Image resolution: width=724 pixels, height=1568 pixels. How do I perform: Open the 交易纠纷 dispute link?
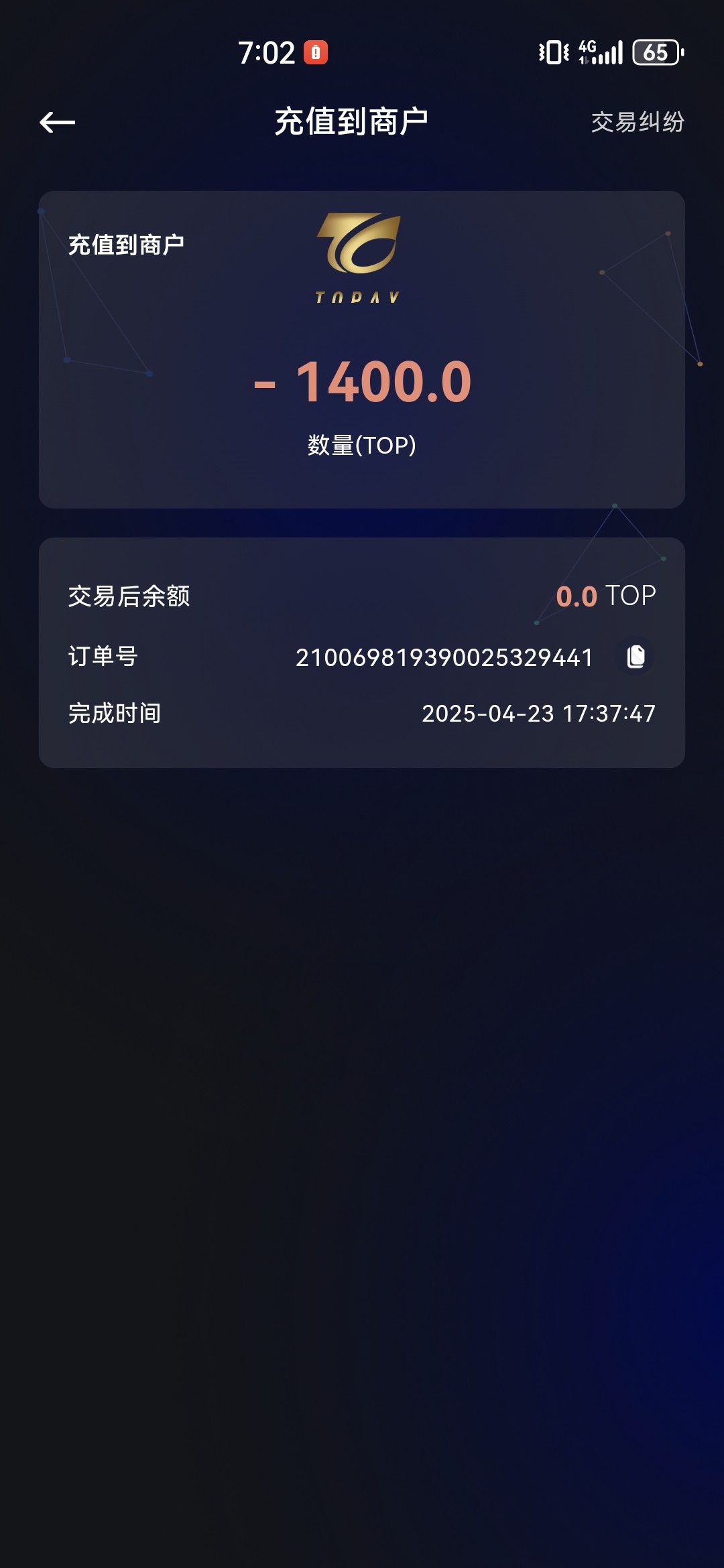point(637,122)
